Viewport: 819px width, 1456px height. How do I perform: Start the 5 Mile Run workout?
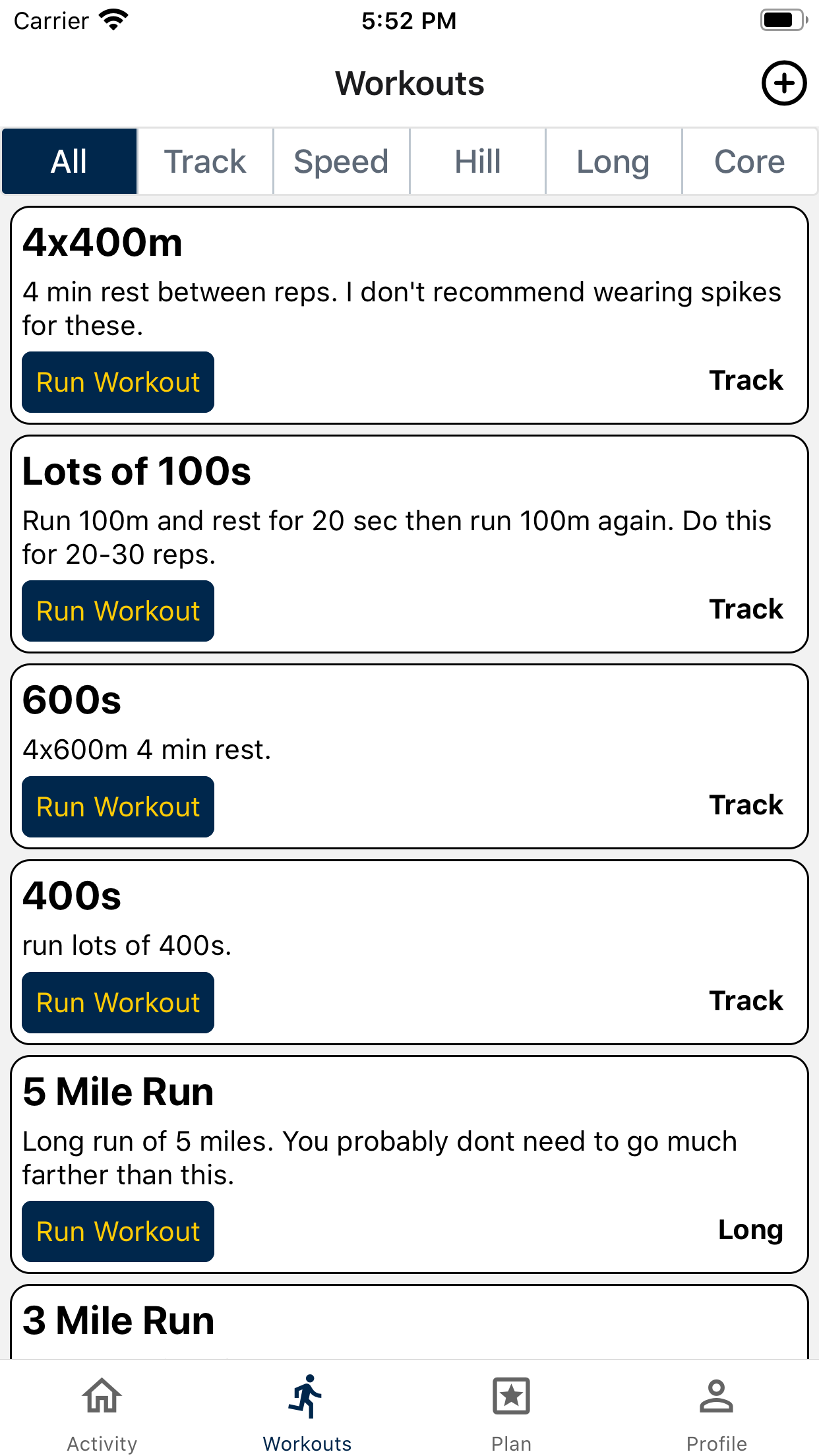click(117, 1230)
